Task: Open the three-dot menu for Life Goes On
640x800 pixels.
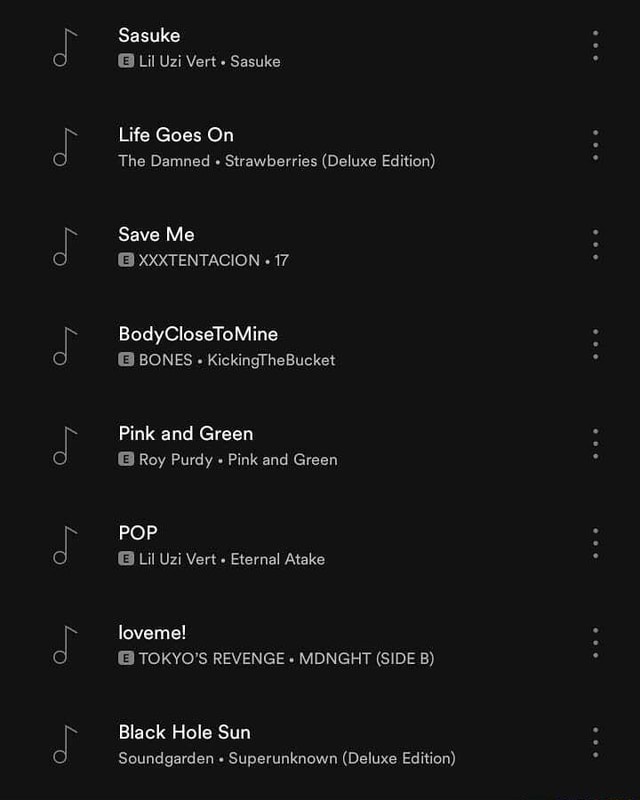Action: click(595, 145)
